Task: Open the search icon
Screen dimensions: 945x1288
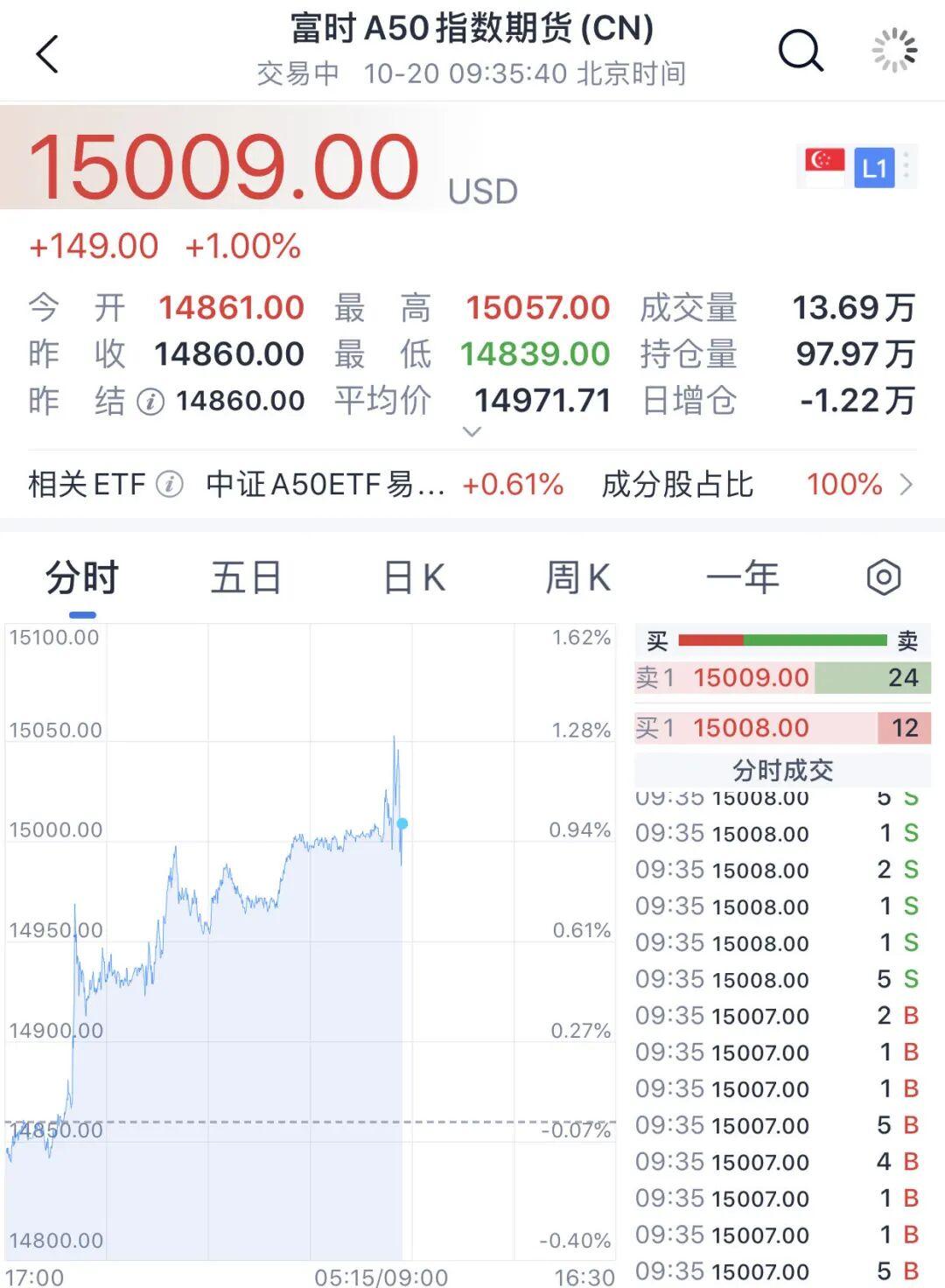Action: tap(801, 51)
